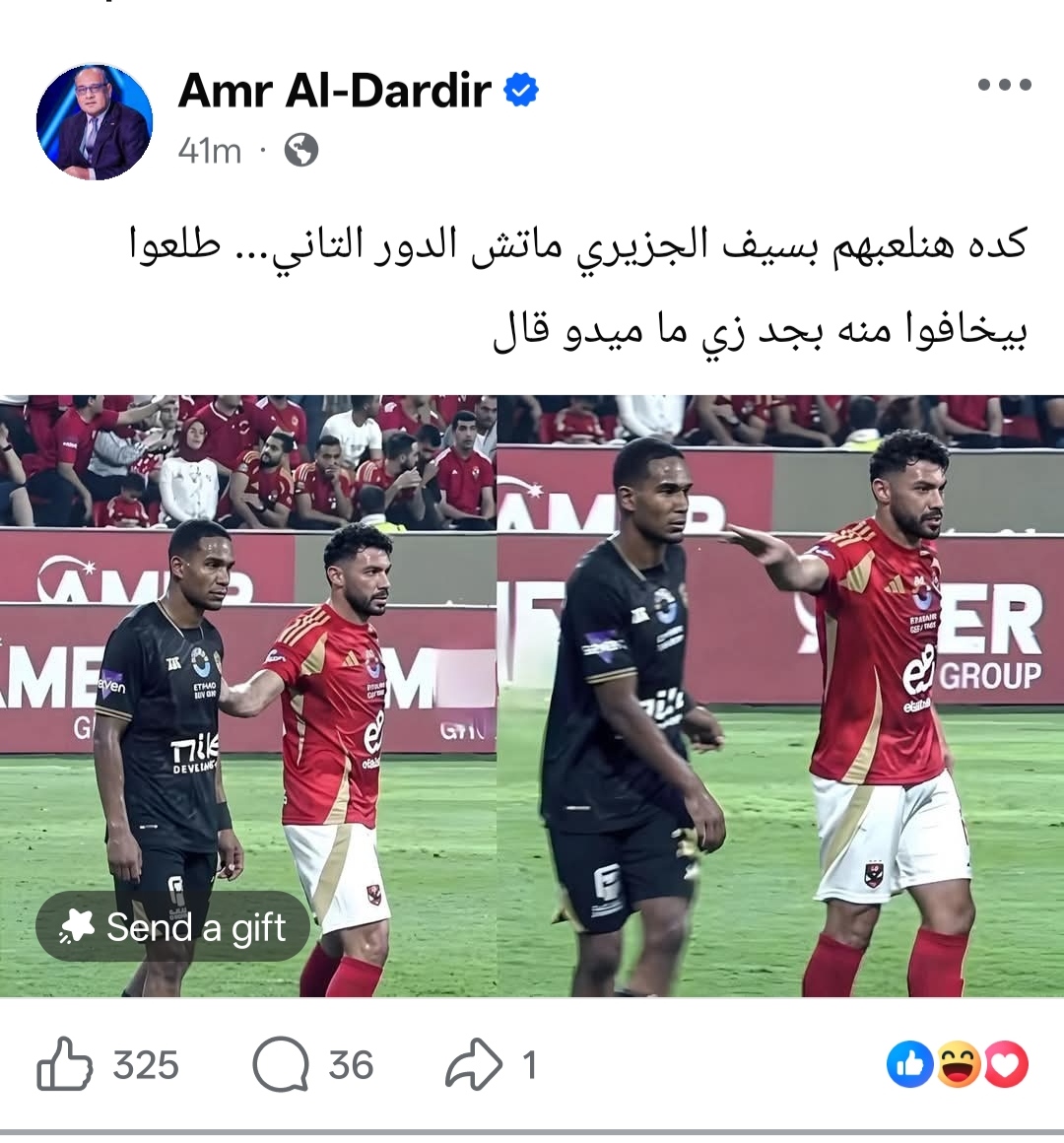
Task: Tap the Send a gift button
Action: tap(173, 927)
